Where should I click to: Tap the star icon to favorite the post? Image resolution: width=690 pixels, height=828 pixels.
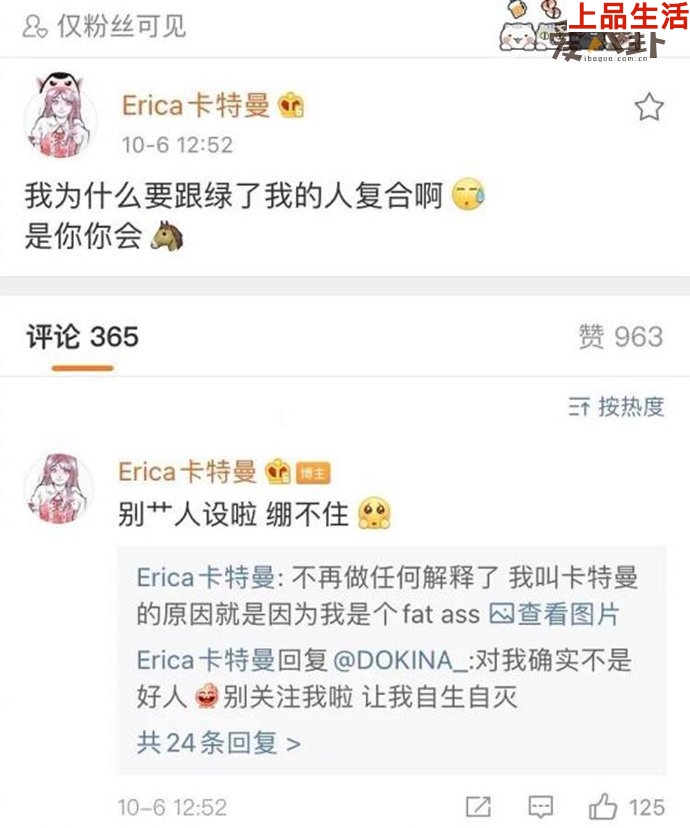pos(649,107)
